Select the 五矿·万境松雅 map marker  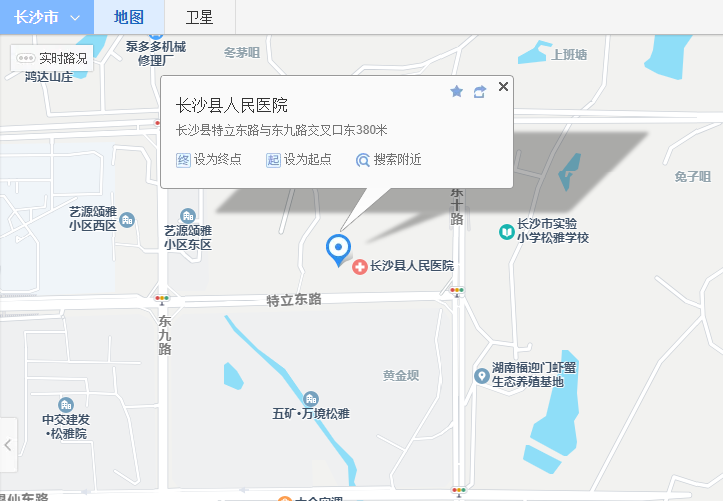[311, 398]
